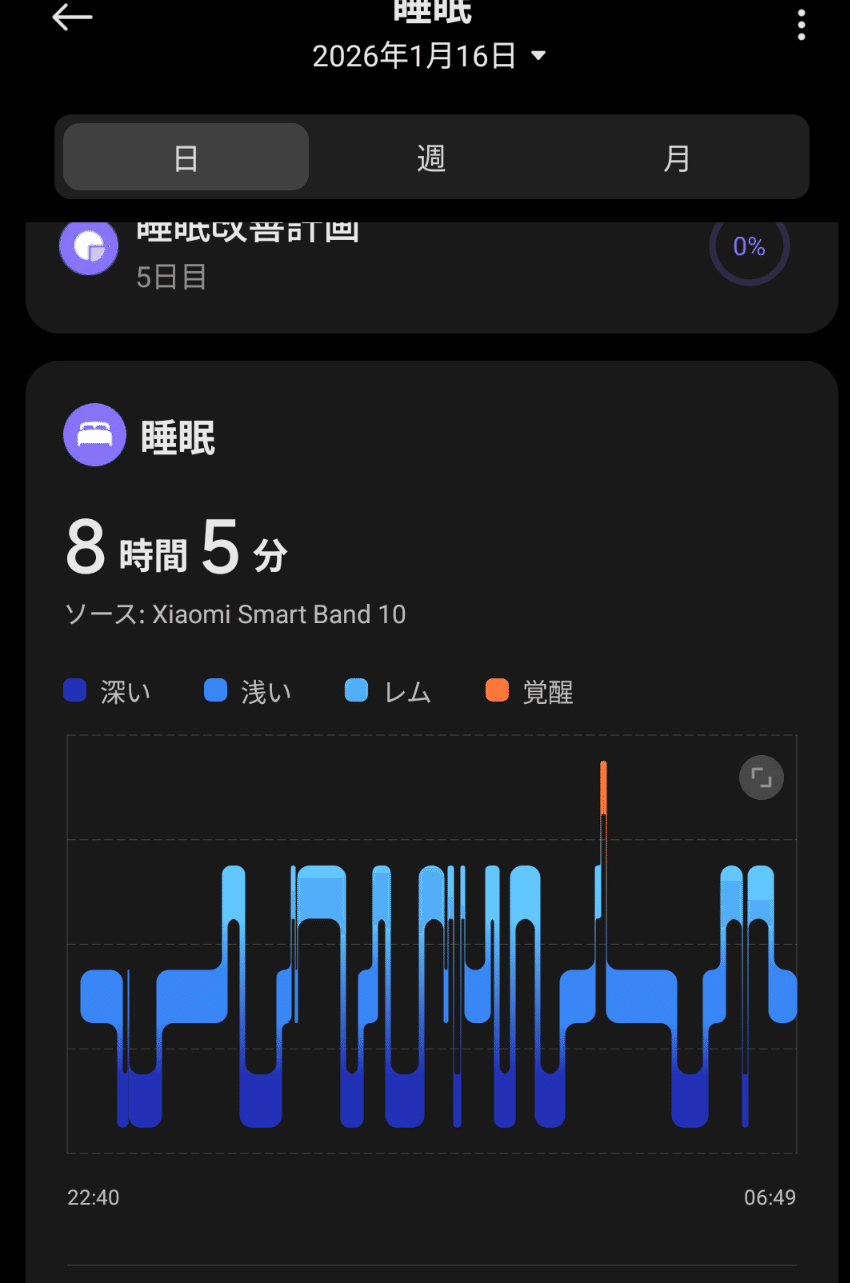Toggle visibility of deep sleep data
Viewport: 850px width, 1283px height.
pyautogui.click(x=75, y=690)
